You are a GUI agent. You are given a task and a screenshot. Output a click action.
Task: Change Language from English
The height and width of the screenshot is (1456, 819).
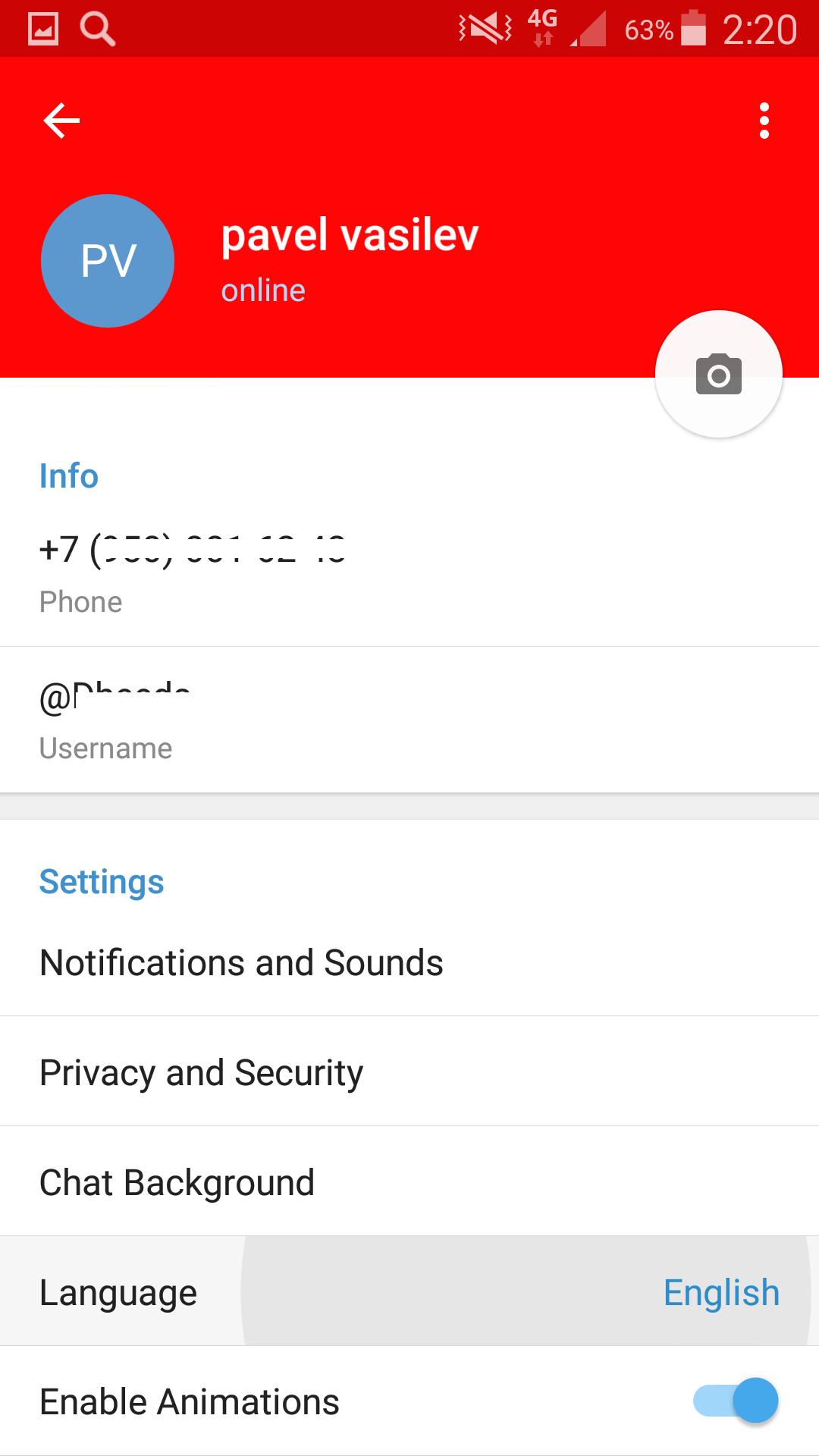pyautogui.click(x=409, y=1292)
